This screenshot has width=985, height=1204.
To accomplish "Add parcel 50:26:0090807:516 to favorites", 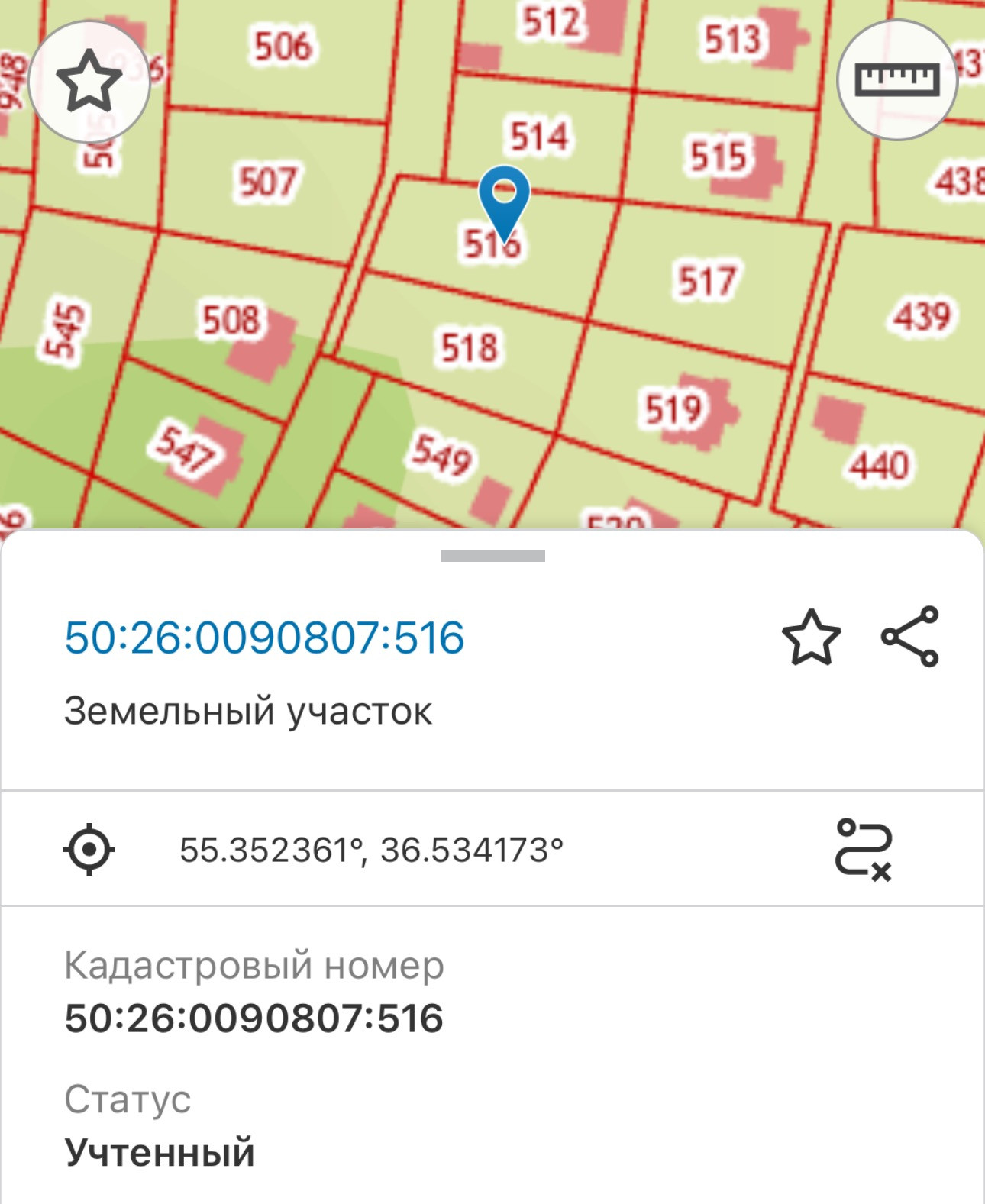I will tap(811, 638).
